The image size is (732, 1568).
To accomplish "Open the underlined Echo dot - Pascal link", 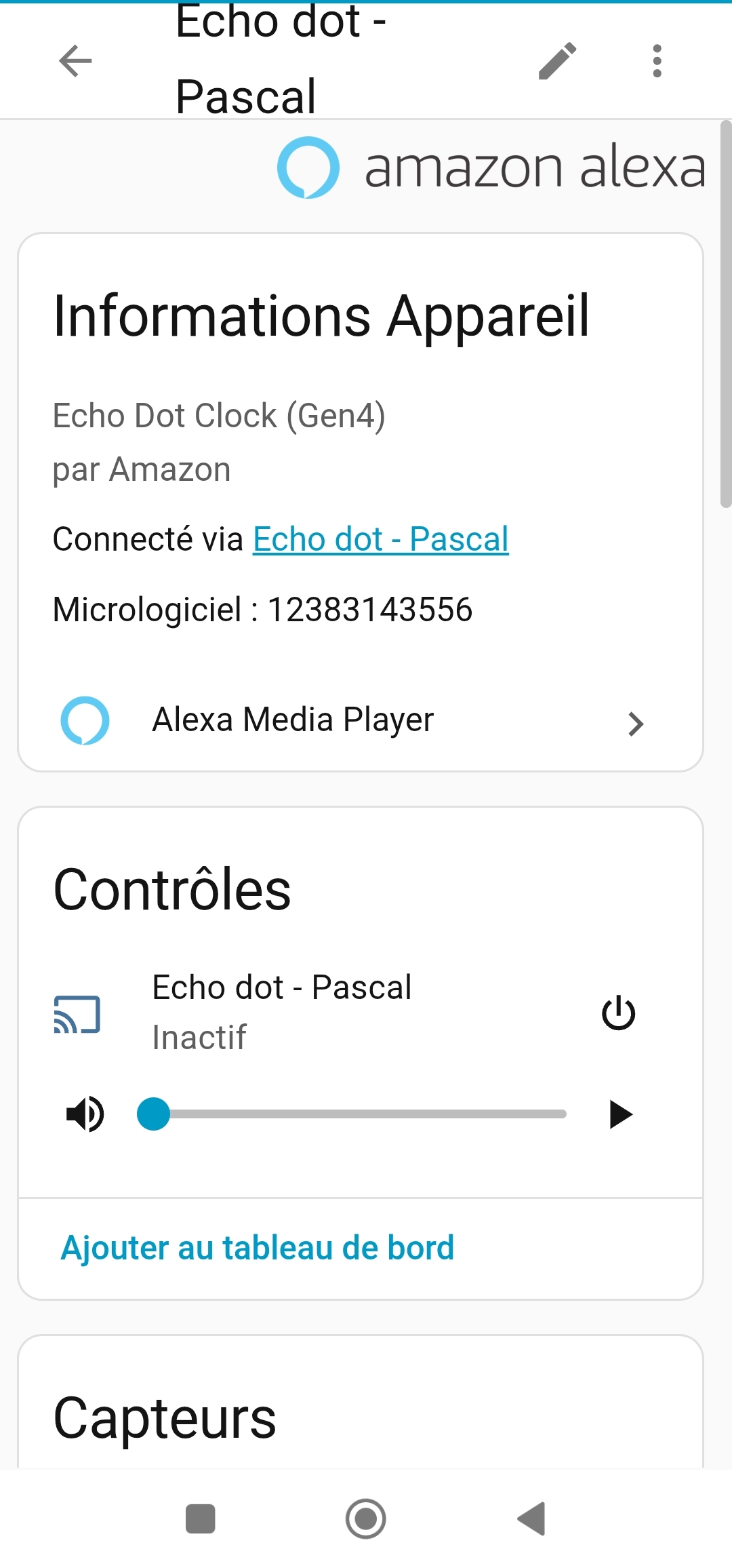I will point(380,540).
